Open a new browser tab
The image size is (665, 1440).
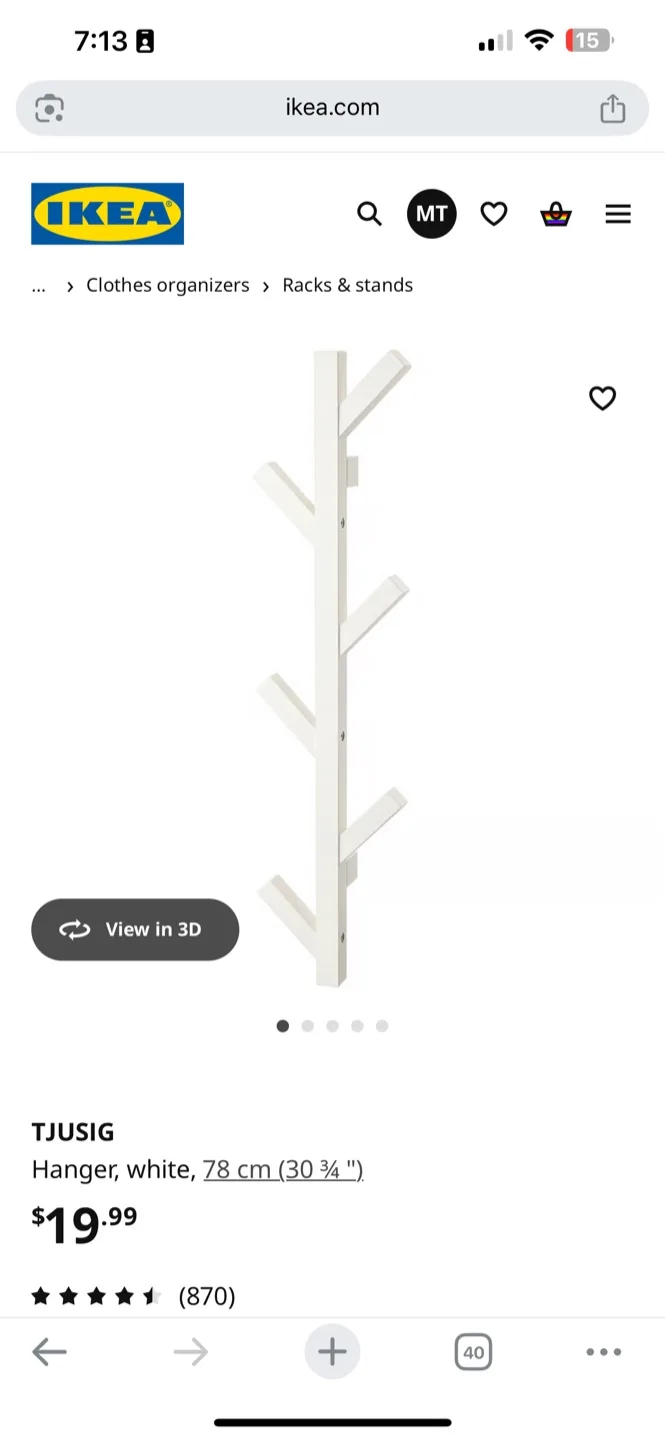[332, 1353]
